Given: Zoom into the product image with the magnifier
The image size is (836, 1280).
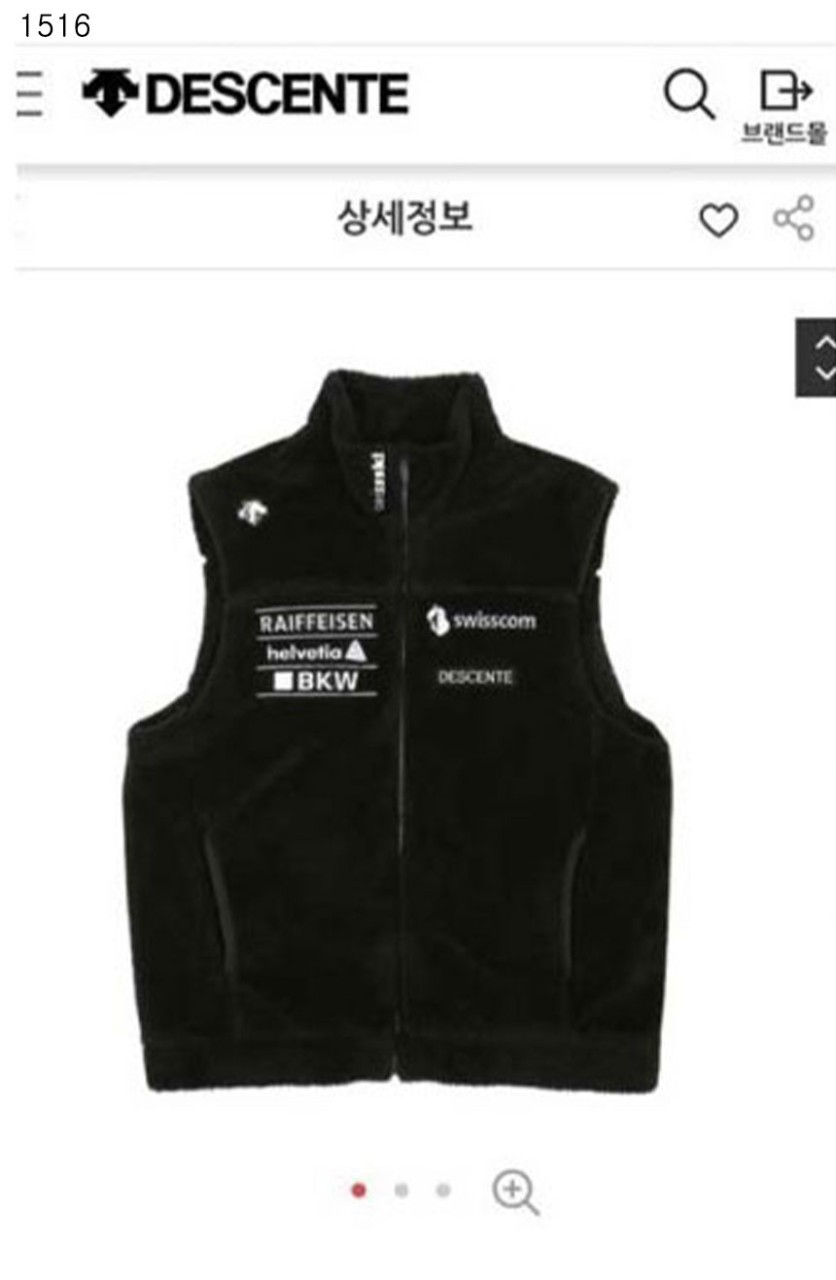Looking at the screenshot, I should (x=515, y=1193).
